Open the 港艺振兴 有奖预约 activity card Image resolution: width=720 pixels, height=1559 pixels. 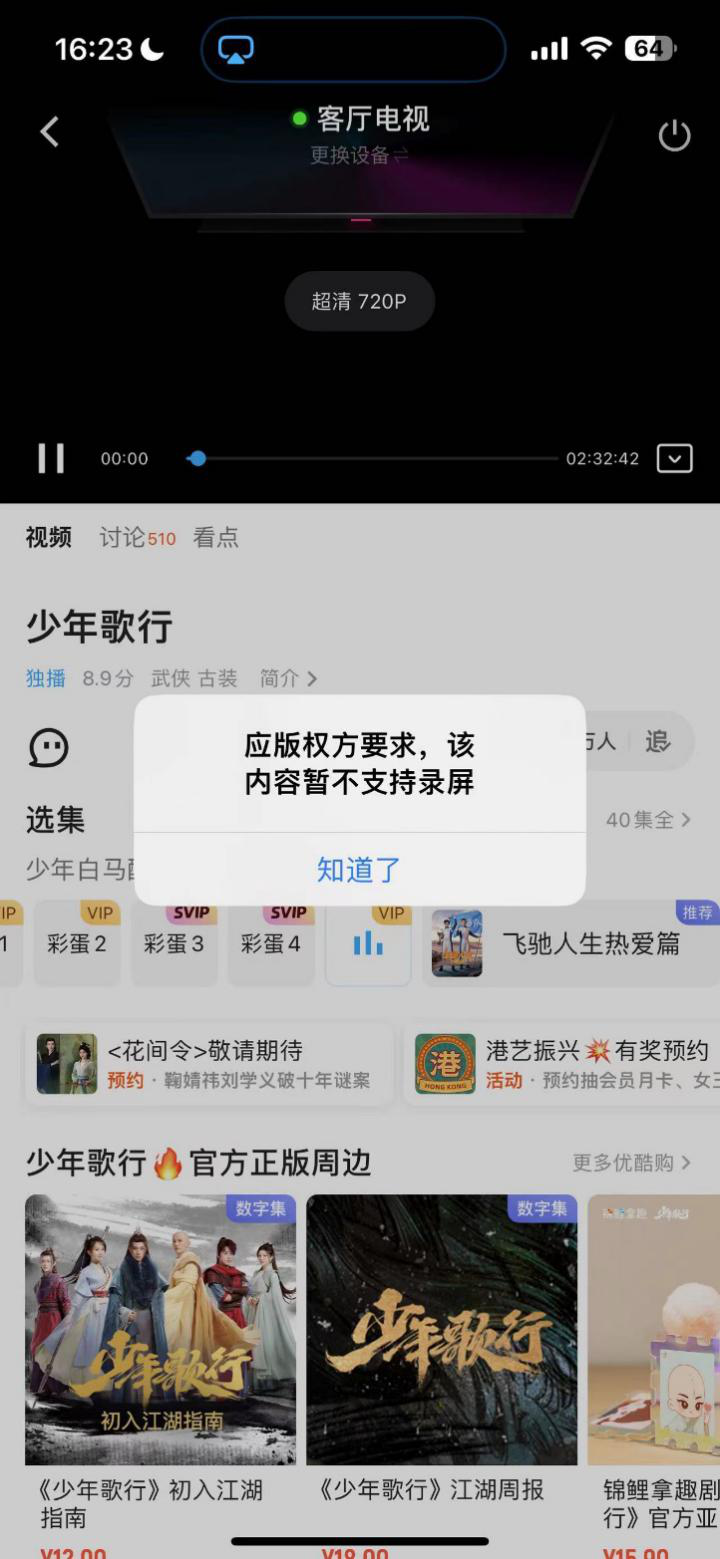566,1064
